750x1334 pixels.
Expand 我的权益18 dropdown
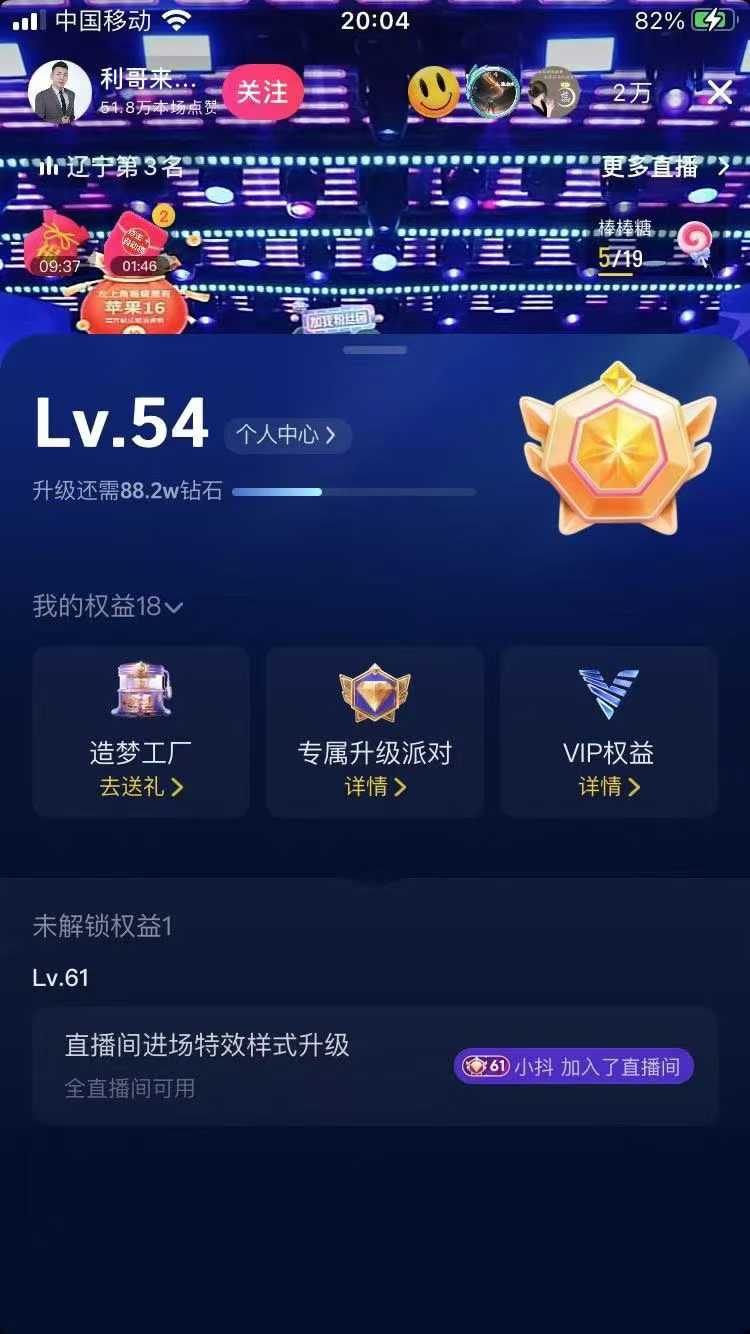pos(108,606)
